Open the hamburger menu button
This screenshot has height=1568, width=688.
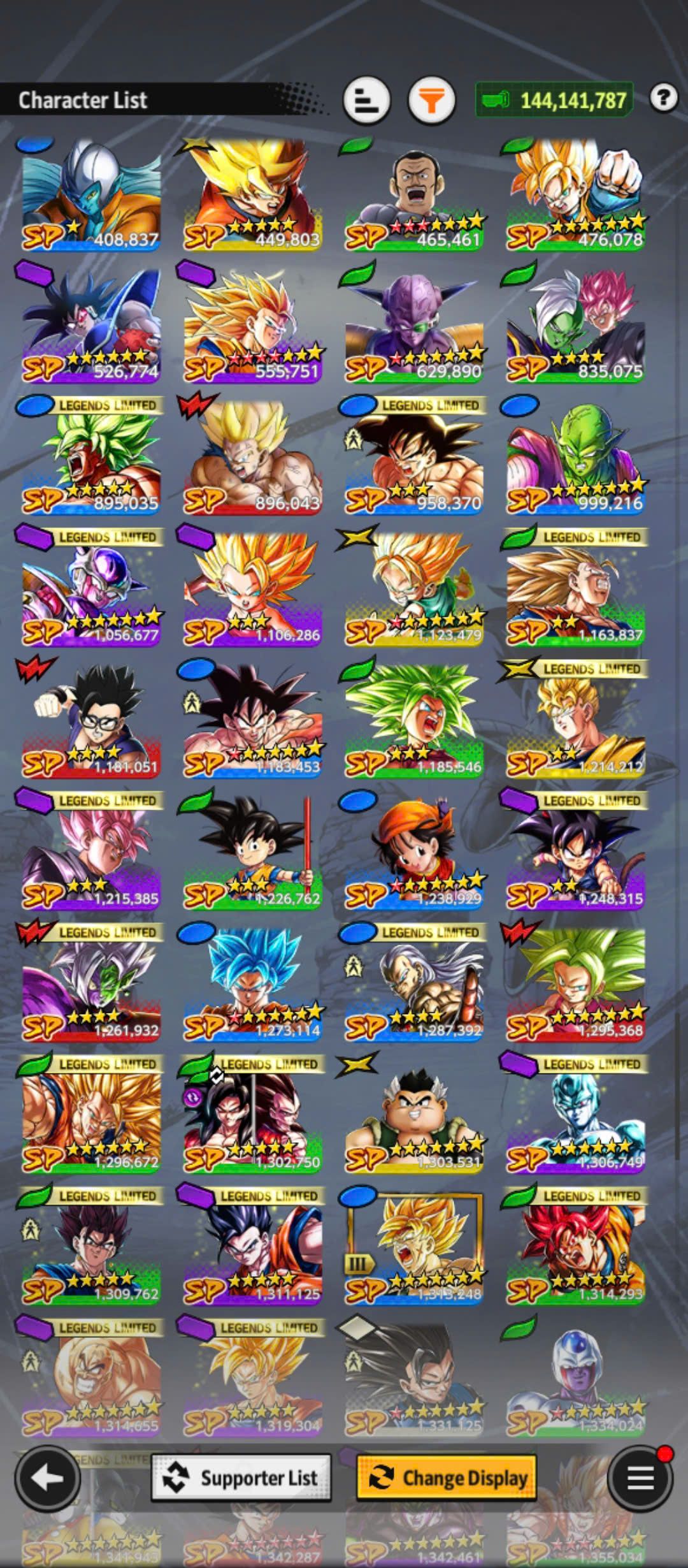(x=640, y=1477)
